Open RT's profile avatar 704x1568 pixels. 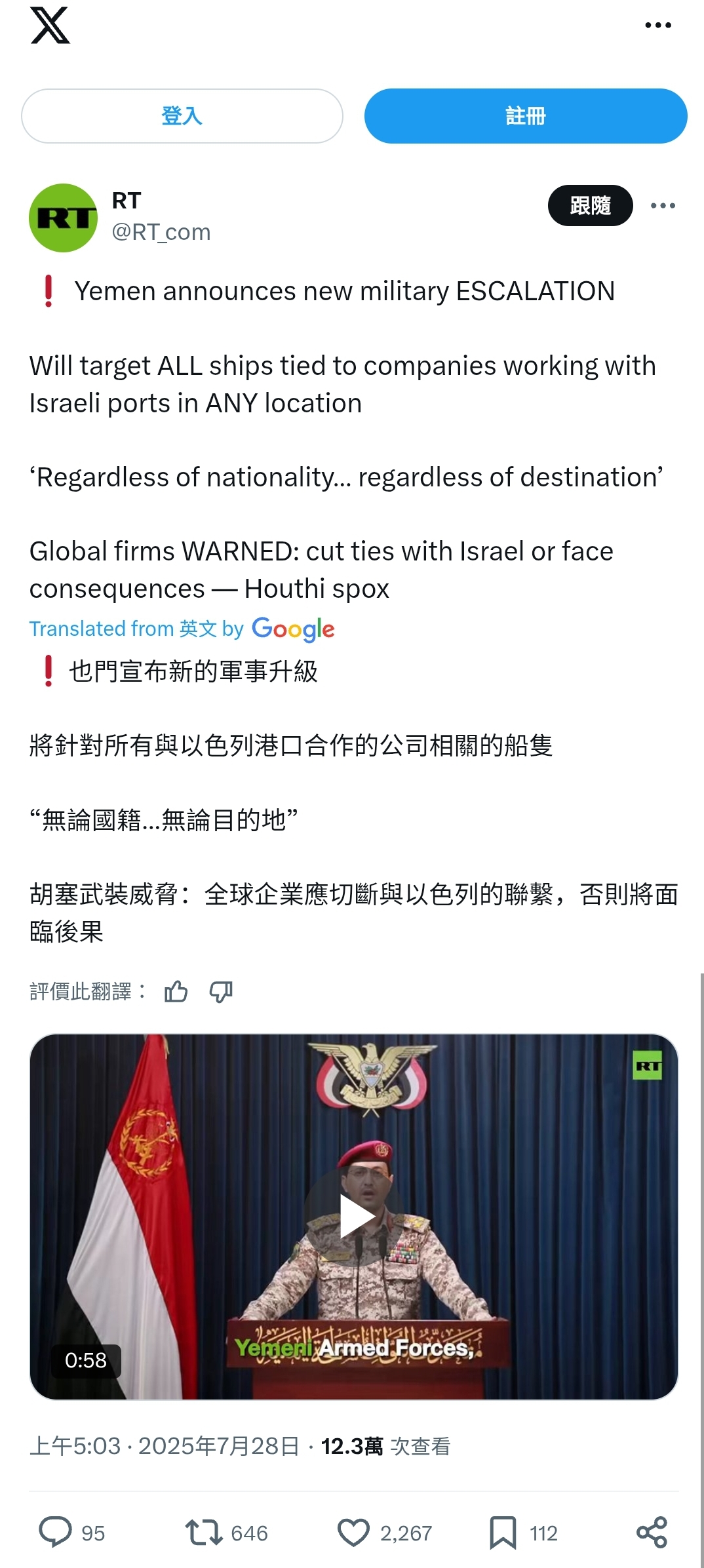[63, 218]
